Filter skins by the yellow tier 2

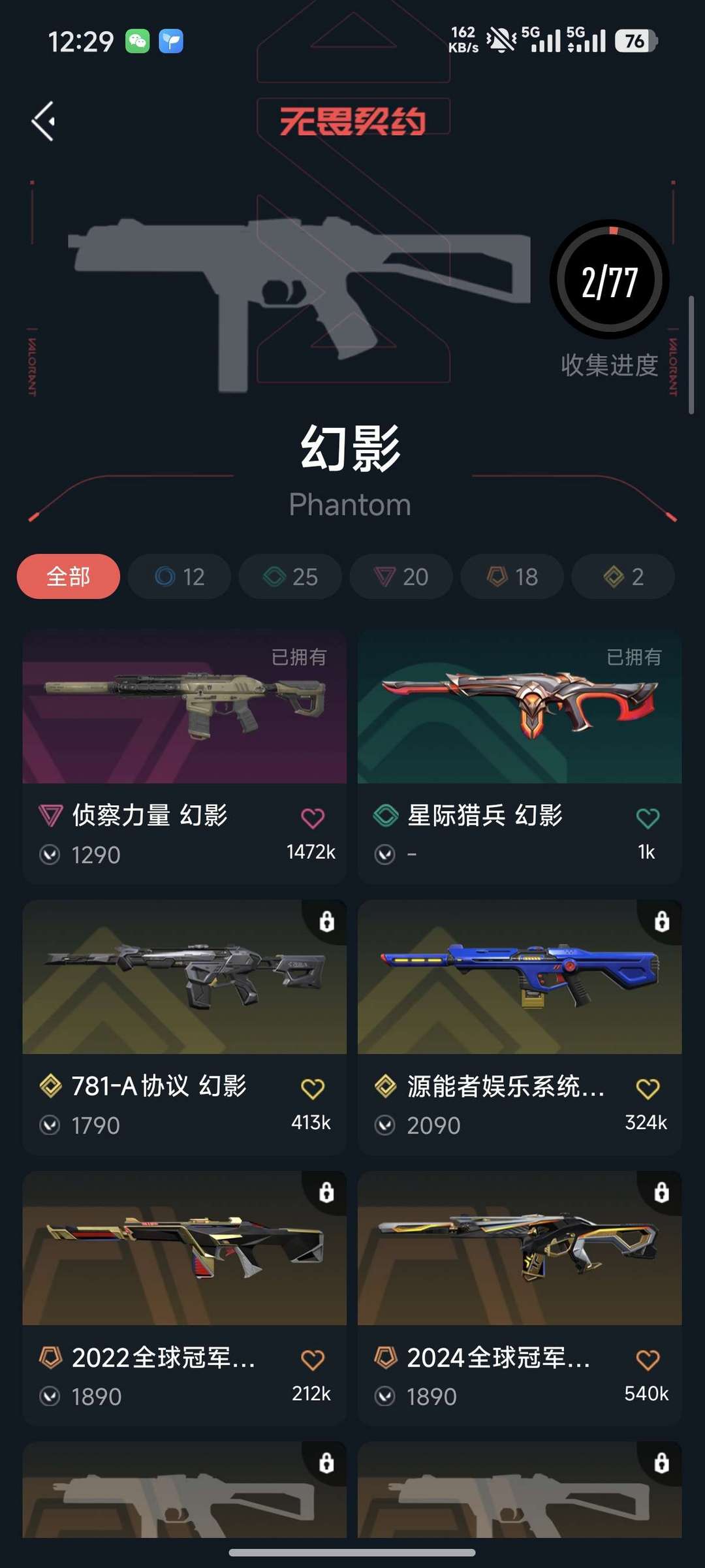click(x=623, y=577)
